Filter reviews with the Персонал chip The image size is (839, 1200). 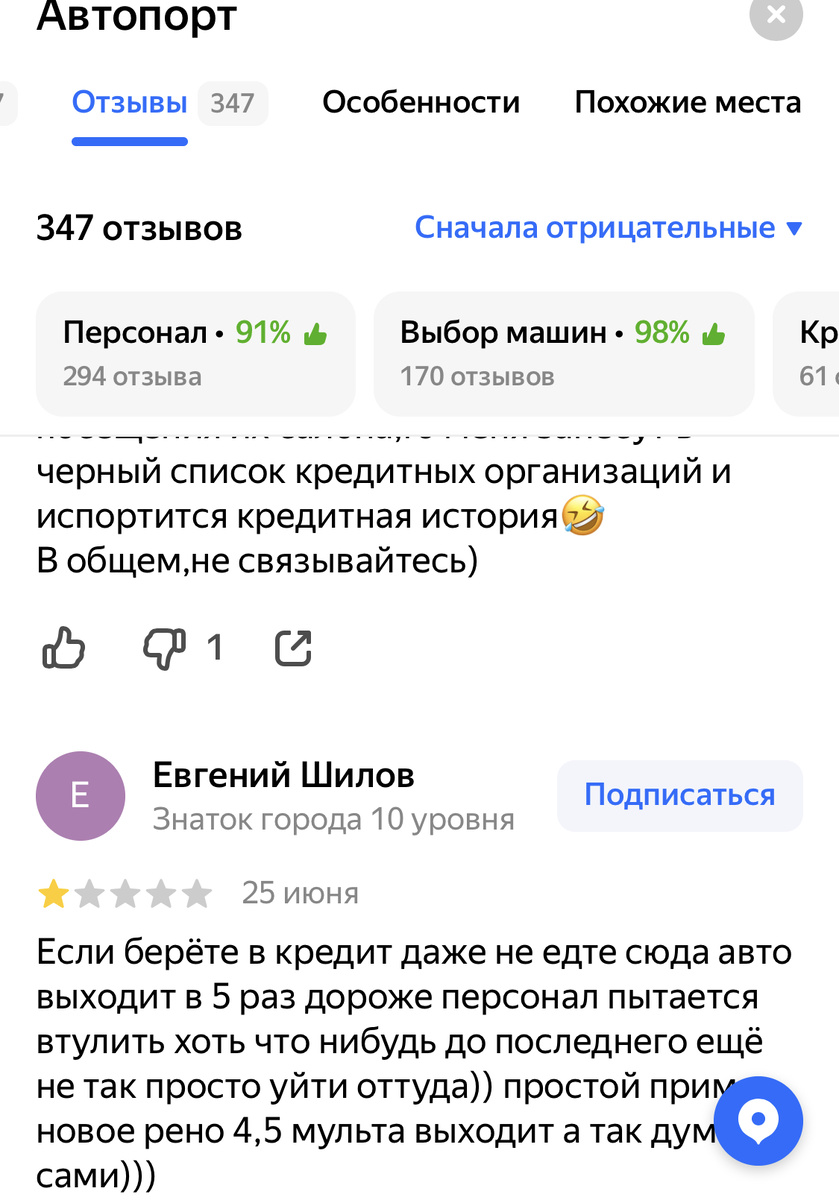click(x=195, y=354)
